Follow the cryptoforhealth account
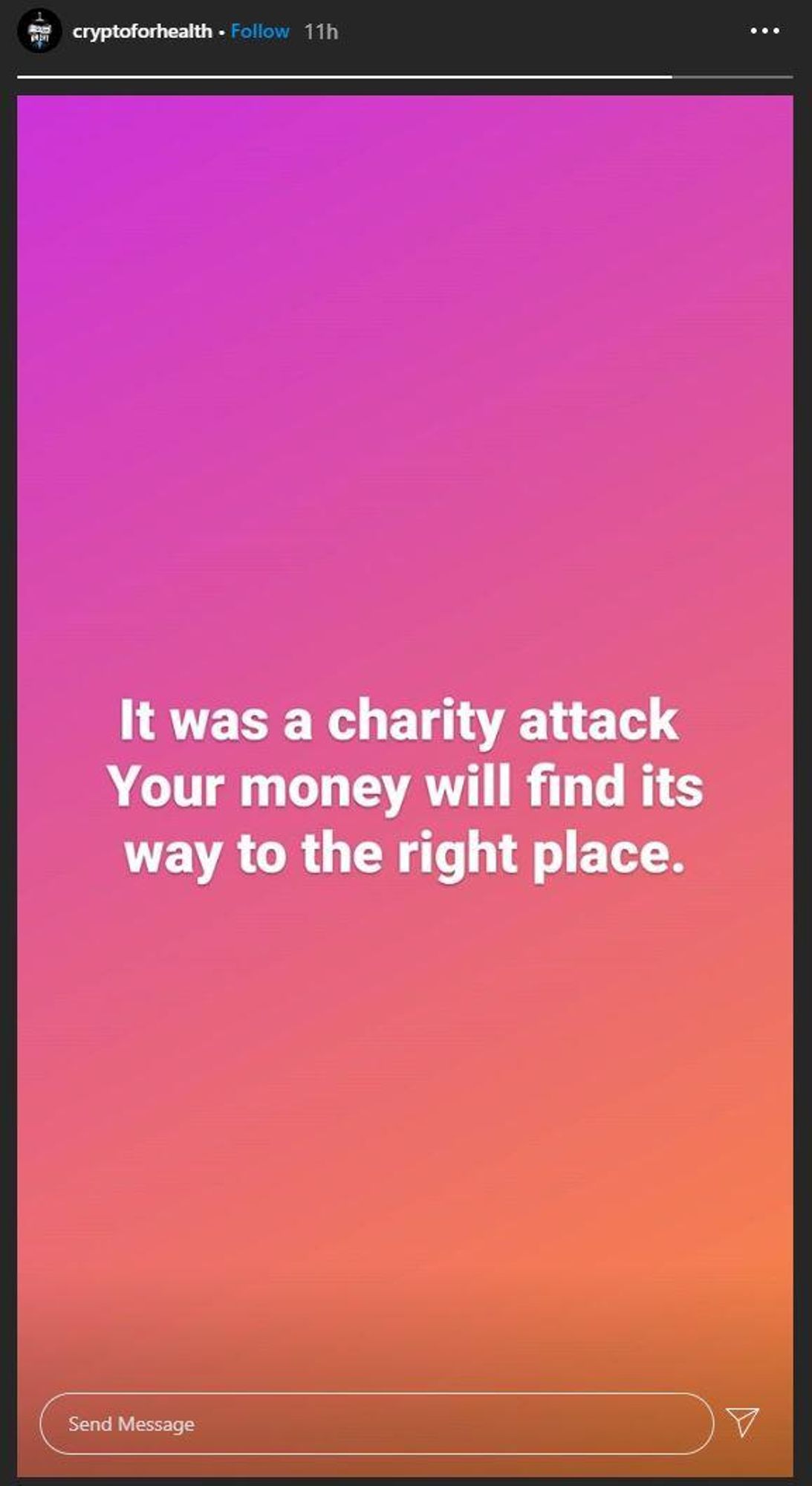 click(x=259, y=31)
